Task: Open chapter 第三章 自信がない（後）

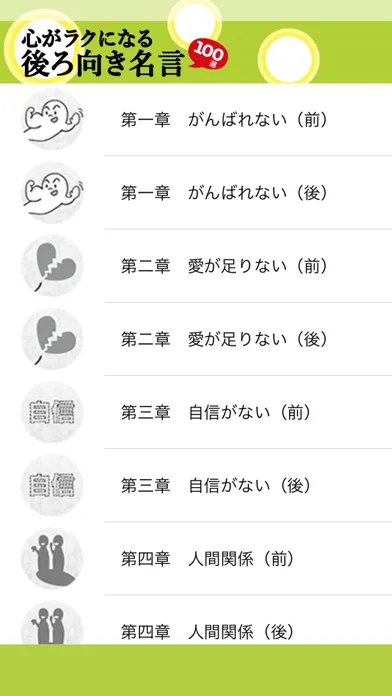Action: 196,486
